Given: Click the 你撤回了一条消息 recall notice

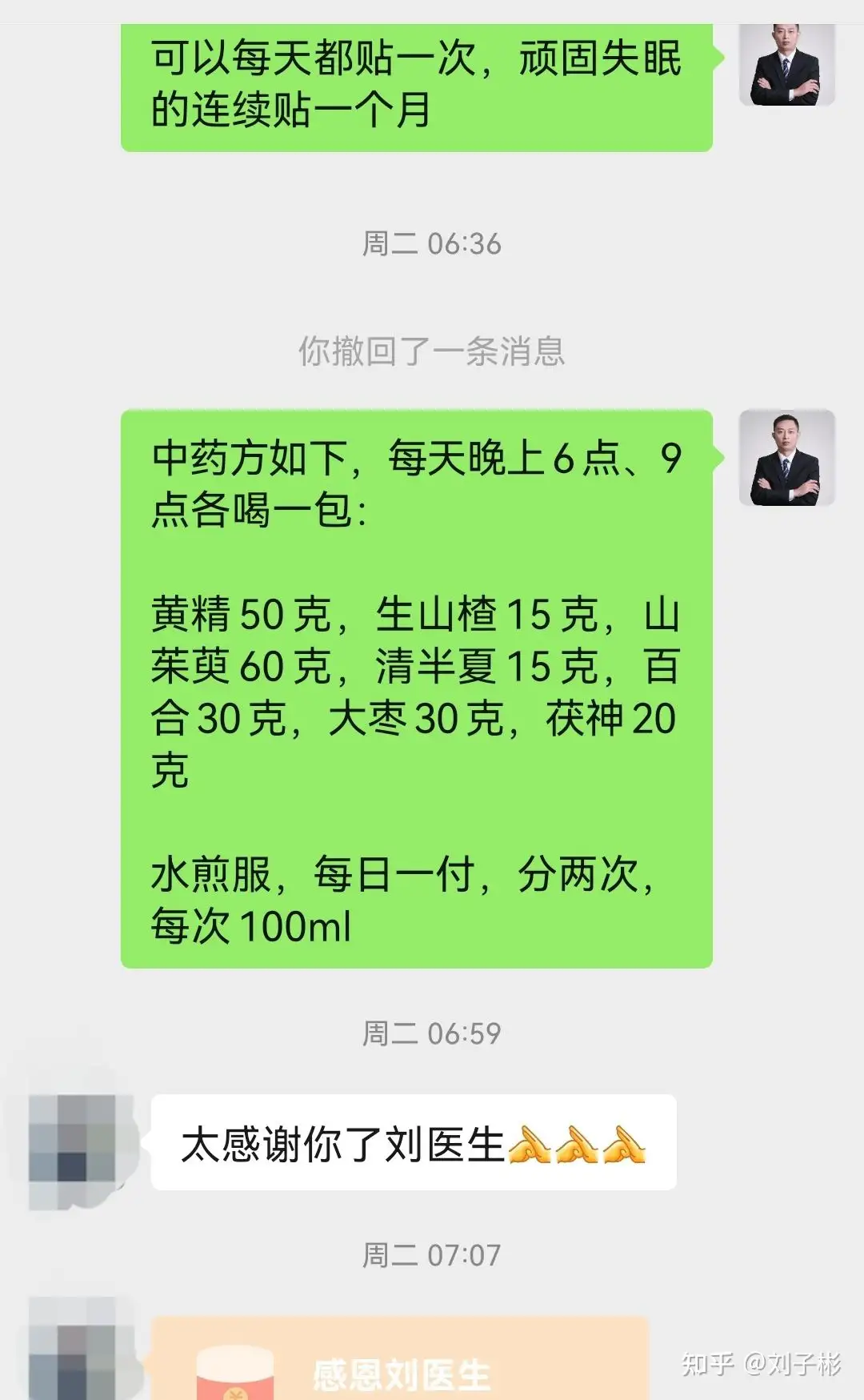Looking at the screenshot, I should [x=432, y=348].
